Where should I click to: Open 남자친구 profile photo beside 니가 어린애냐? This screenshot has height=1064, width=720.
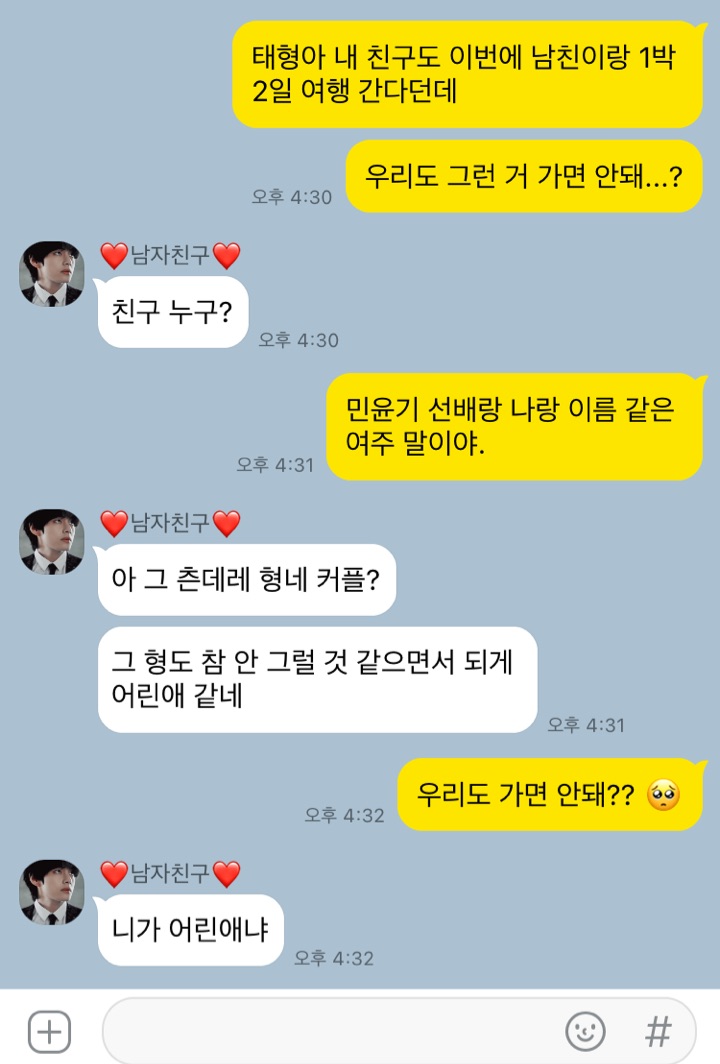[52, 892]
